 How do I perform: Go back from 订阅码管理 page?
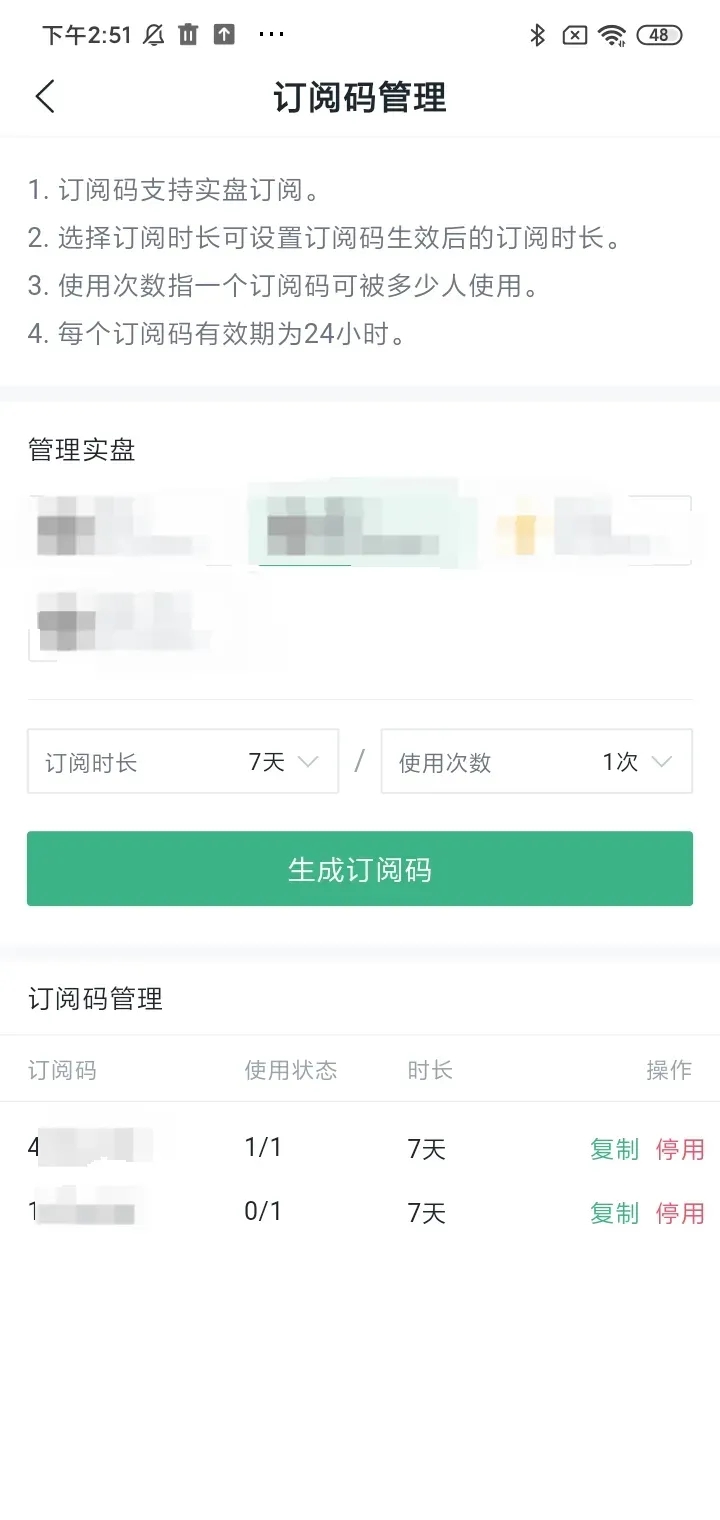tap(45, 97)
